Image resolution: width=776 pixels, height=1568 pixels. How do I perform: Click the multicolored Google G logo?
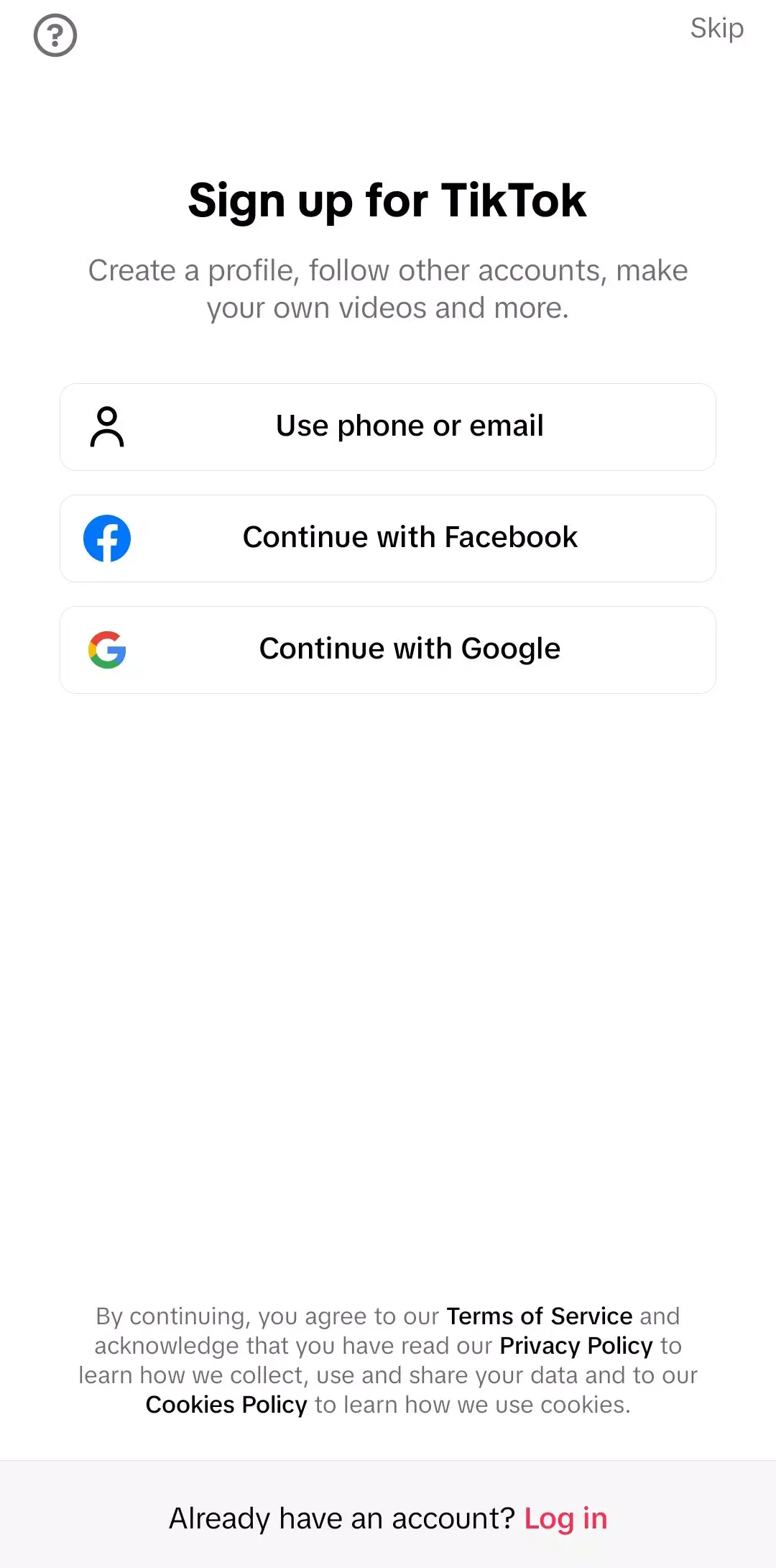coord(108,648)
